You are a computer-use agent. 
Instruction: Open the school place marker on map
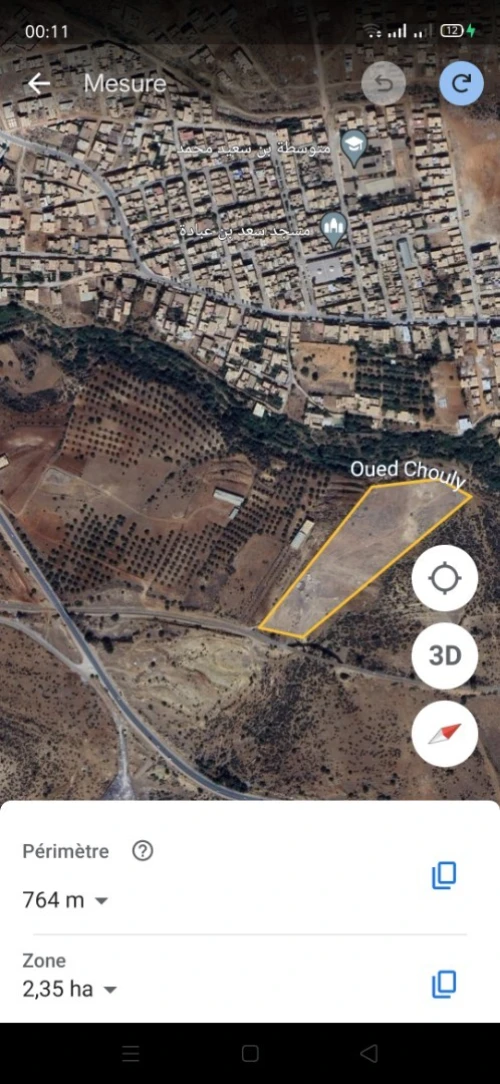[355, 147]
